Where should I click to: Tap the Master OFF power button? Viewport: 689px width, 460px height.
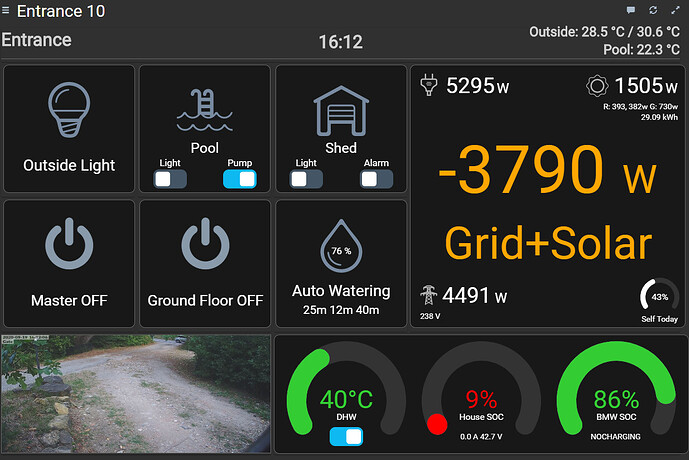pyautogui.click(x=69, y=245)
